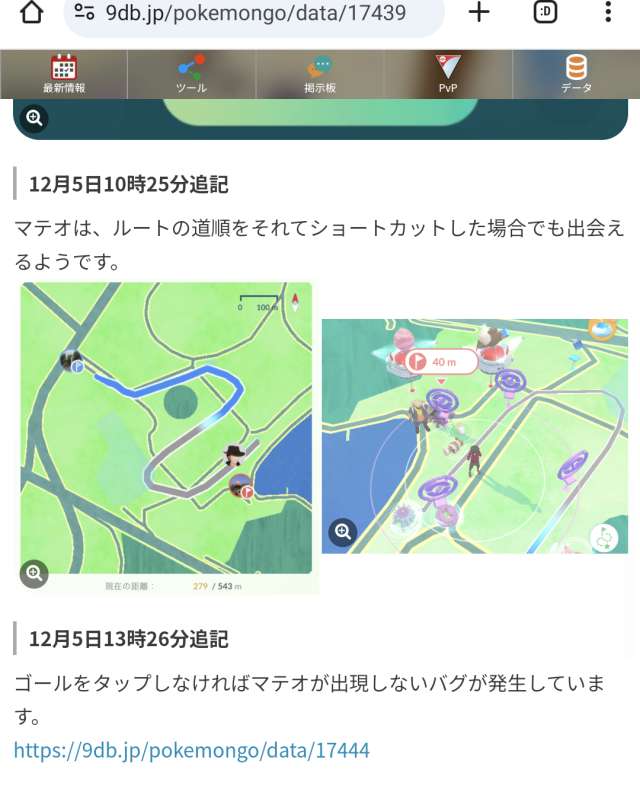Switch to PvP section

click(x=448, y=75)
